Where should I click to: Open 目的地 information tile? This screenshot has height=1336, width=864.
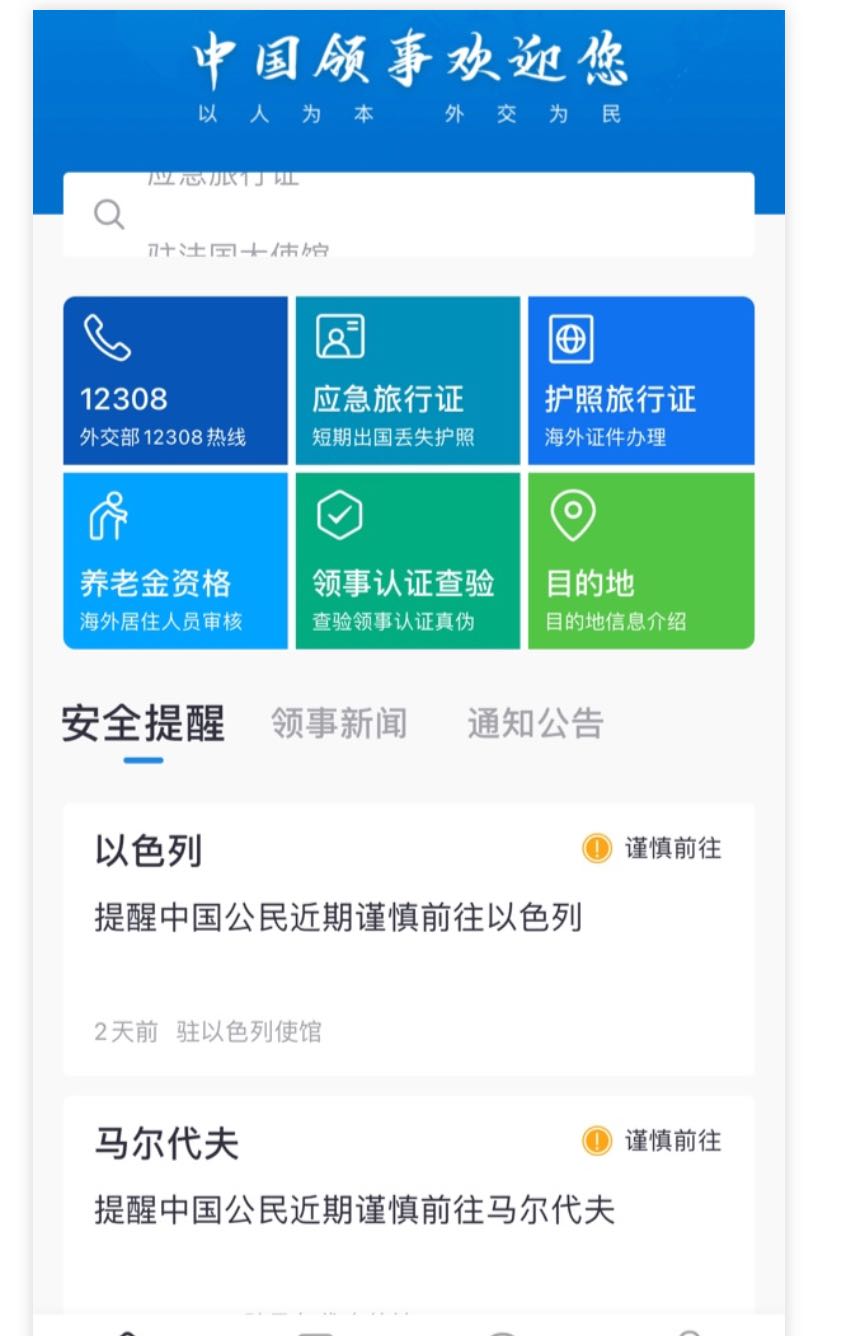[641, 561]
